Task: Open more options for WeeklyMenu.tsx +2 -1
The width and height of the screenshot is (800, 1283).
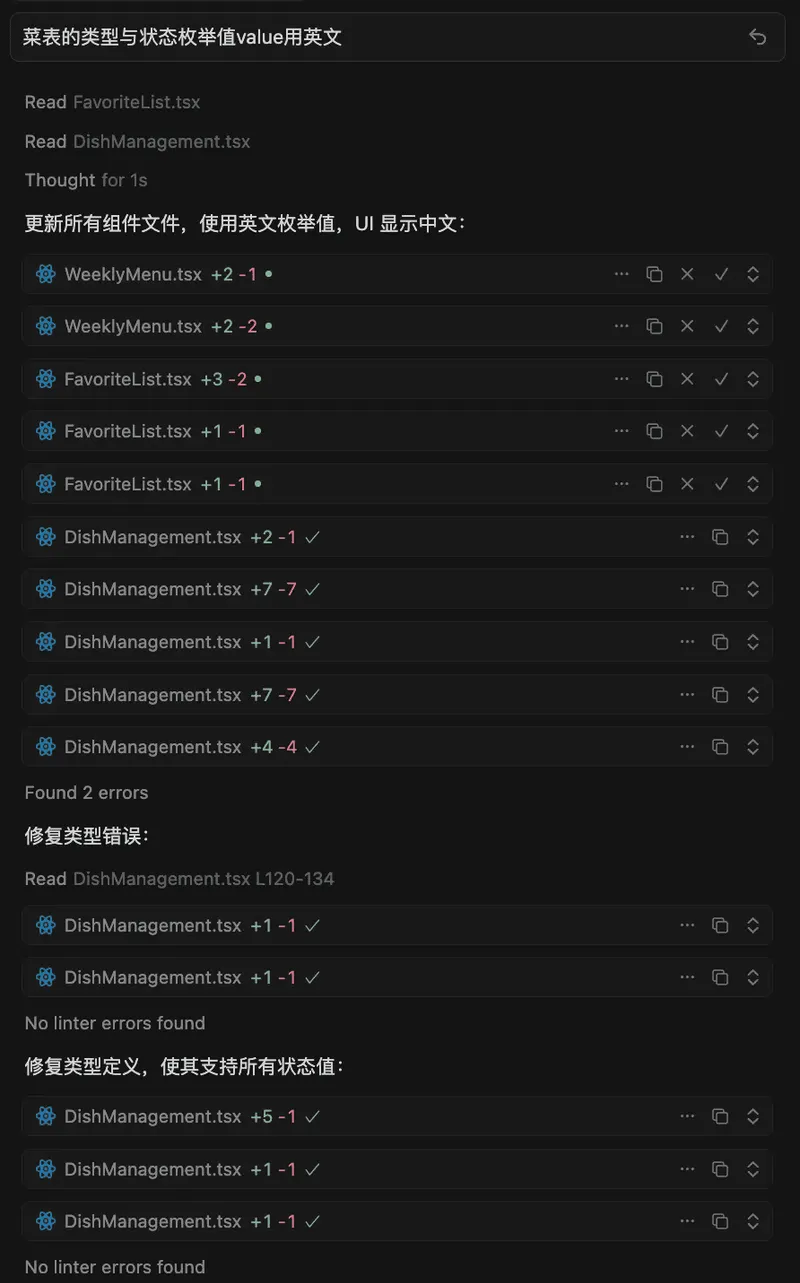Action: tap(621, 274)
